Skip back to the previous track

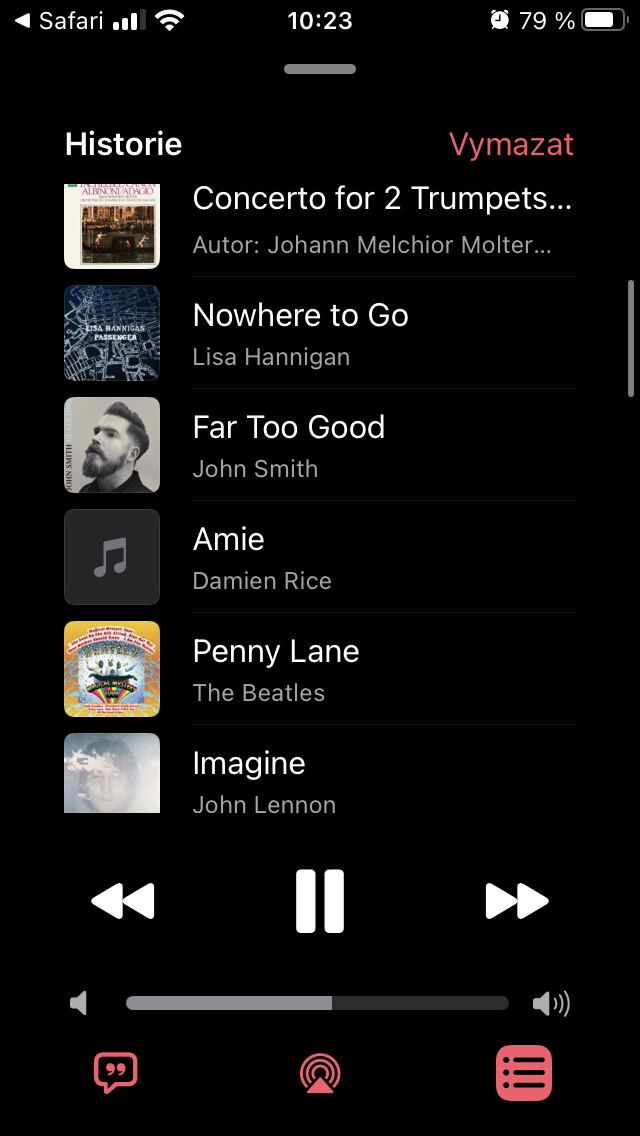(x=123, y=901)
